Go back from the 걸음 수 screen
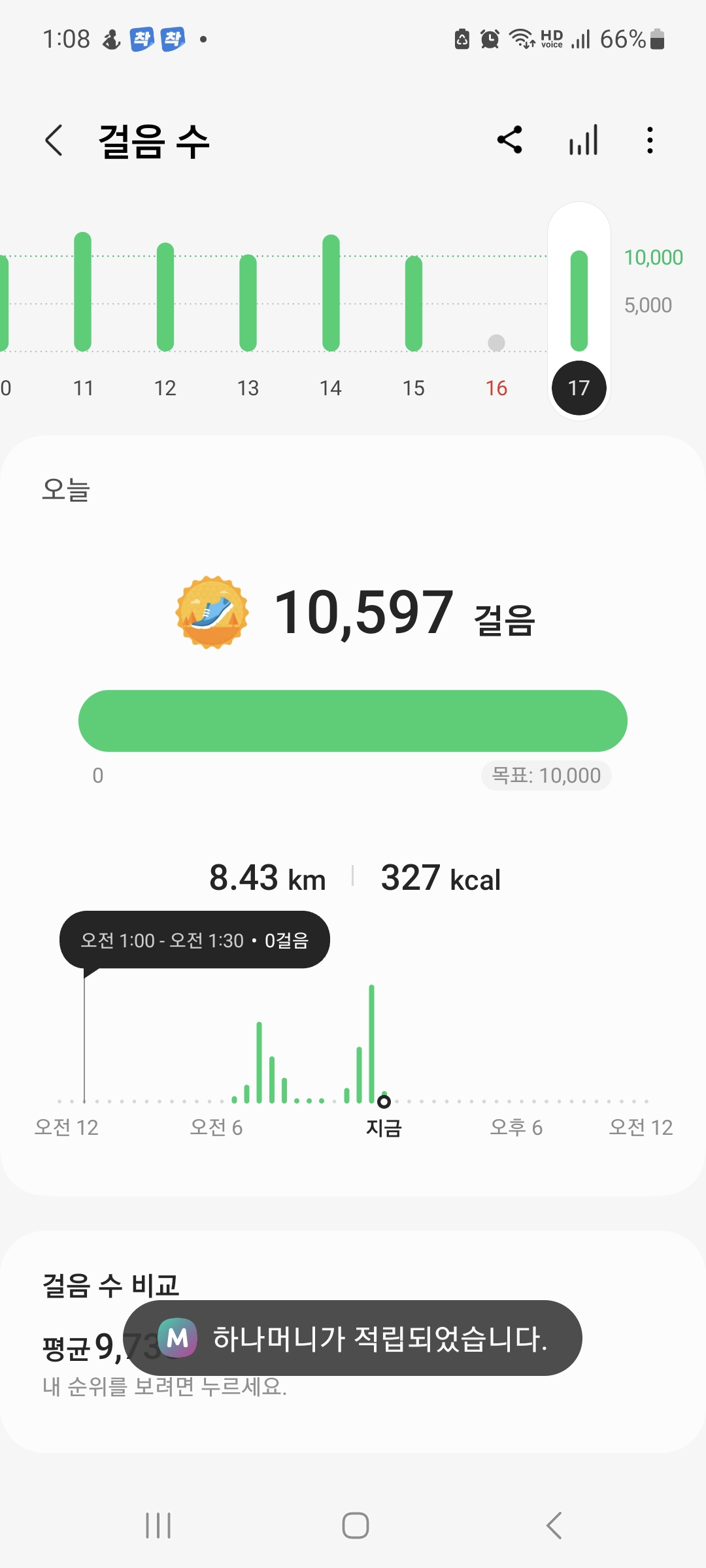The image size is (706, 1568). 54,140
